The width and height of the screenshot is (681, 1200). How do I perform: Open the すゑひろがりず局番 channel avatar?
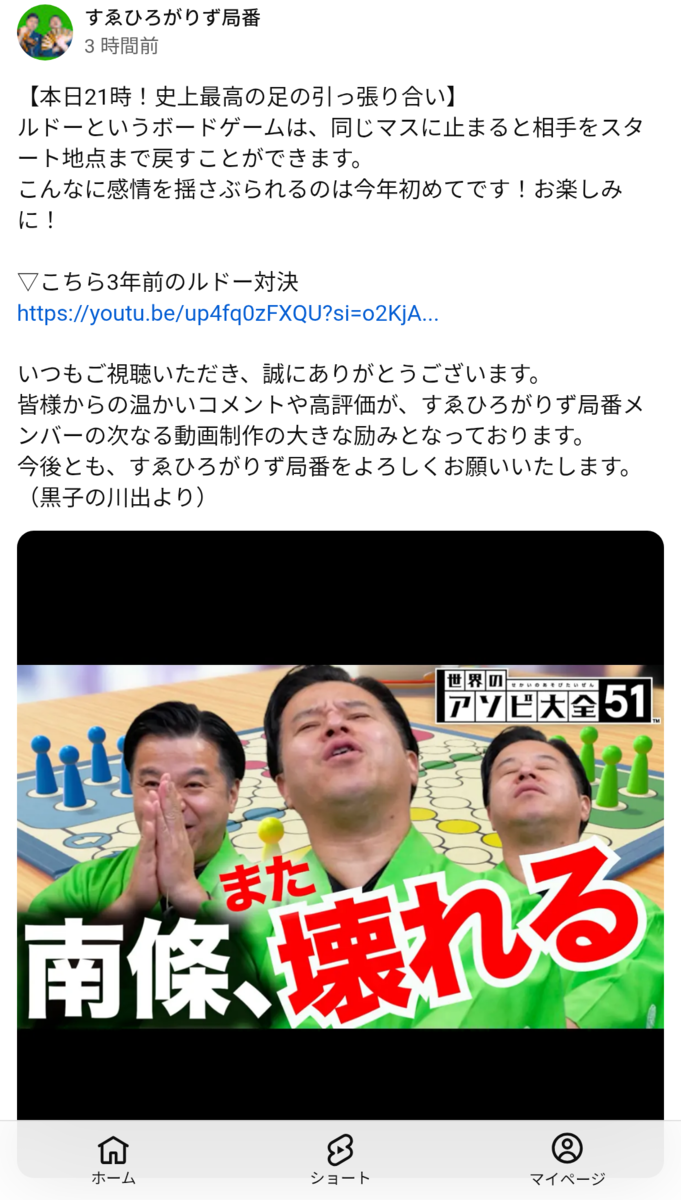(x=45, y=32)
